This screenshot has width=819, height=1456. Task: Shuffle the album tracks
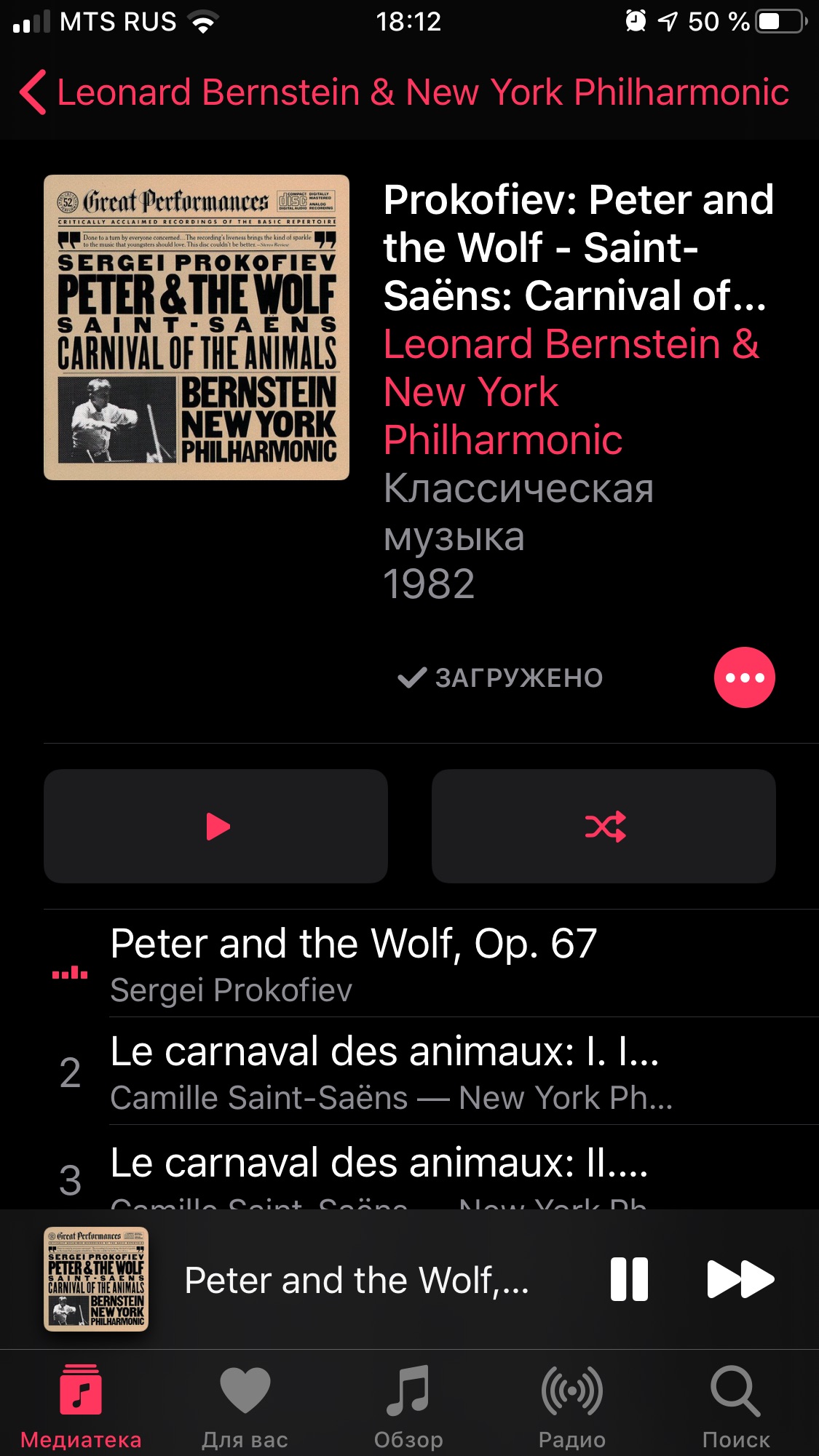click(604, 827)
